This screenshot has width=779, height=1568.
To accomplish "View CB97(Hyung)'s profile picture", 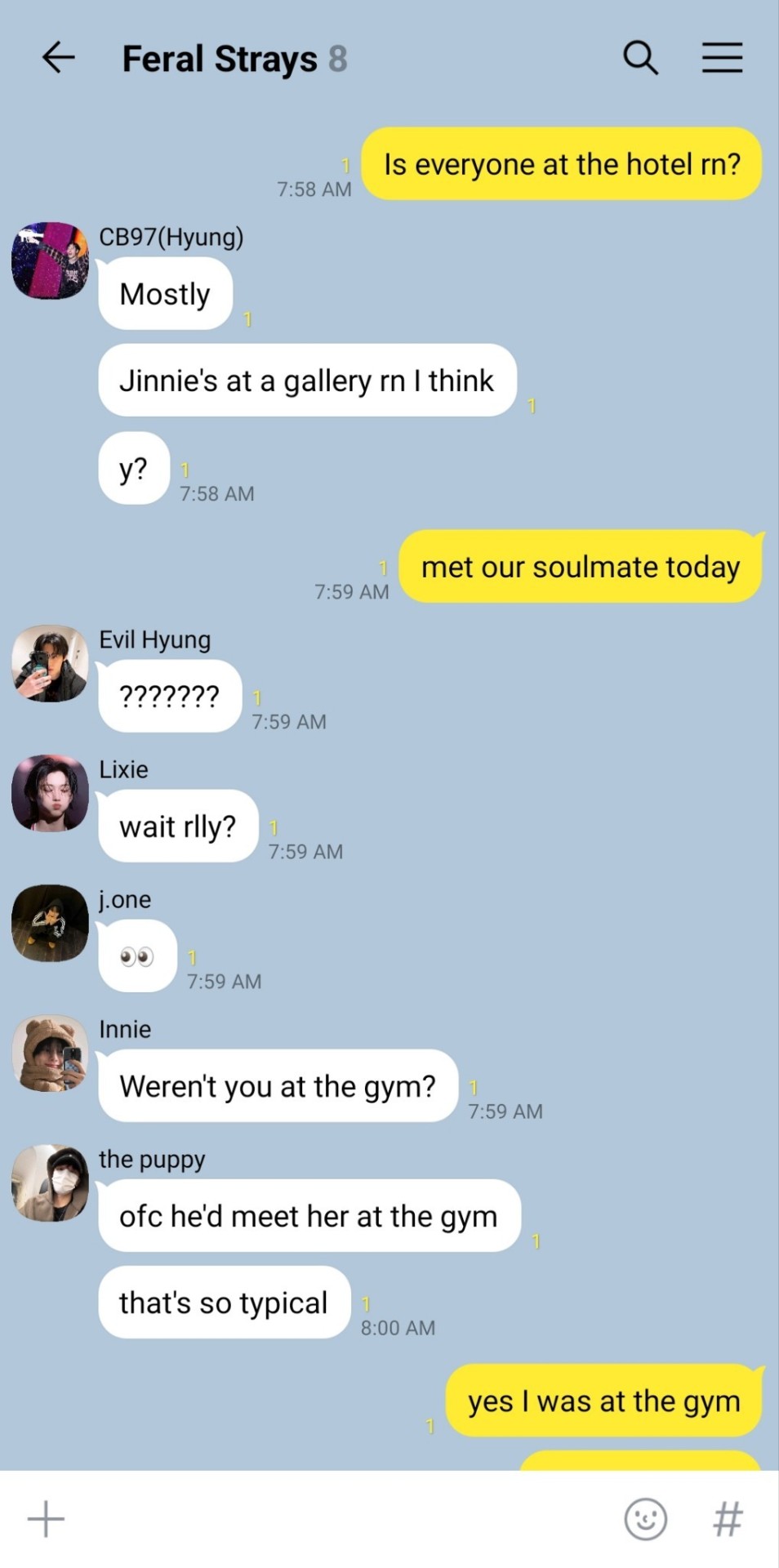I will pos(50,261).
